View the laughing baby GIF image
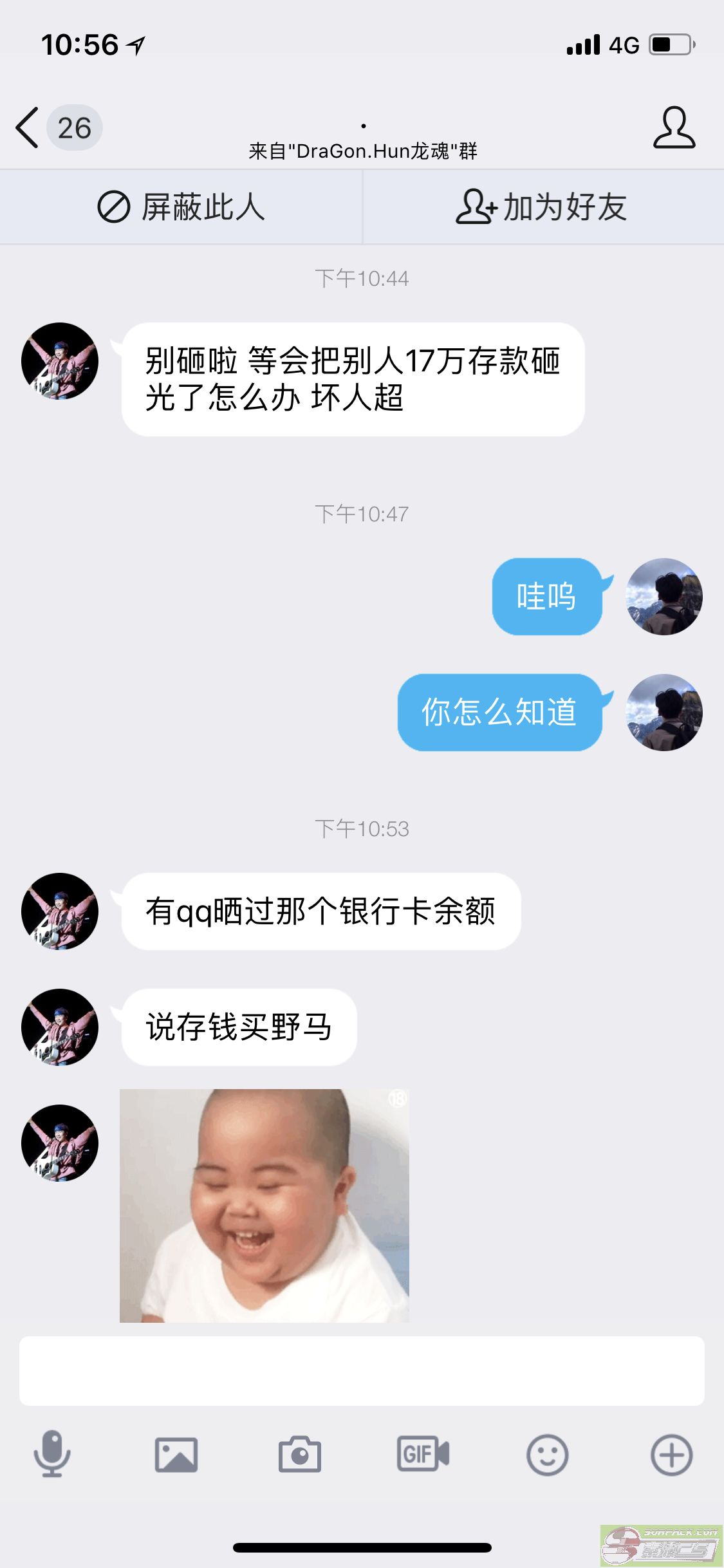 click(264, 1205)
